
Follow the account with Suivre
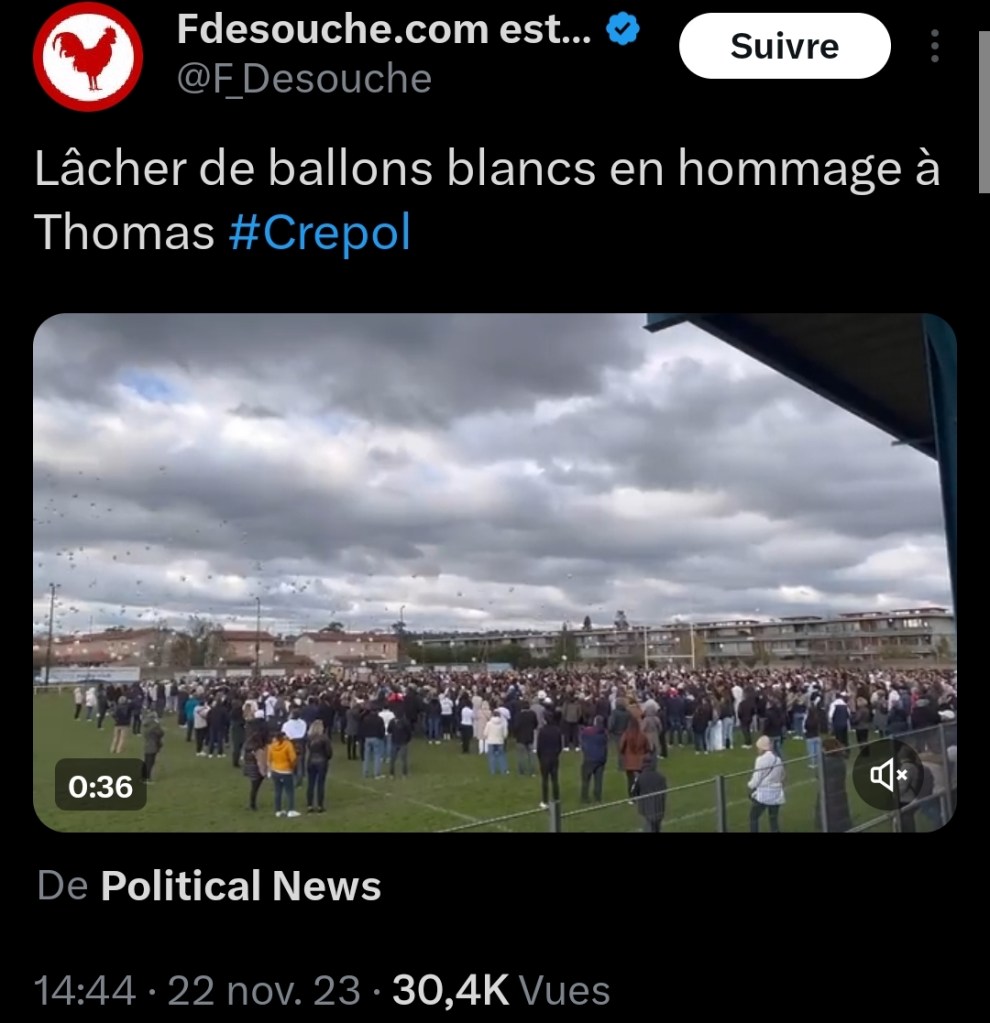point(784,46)
